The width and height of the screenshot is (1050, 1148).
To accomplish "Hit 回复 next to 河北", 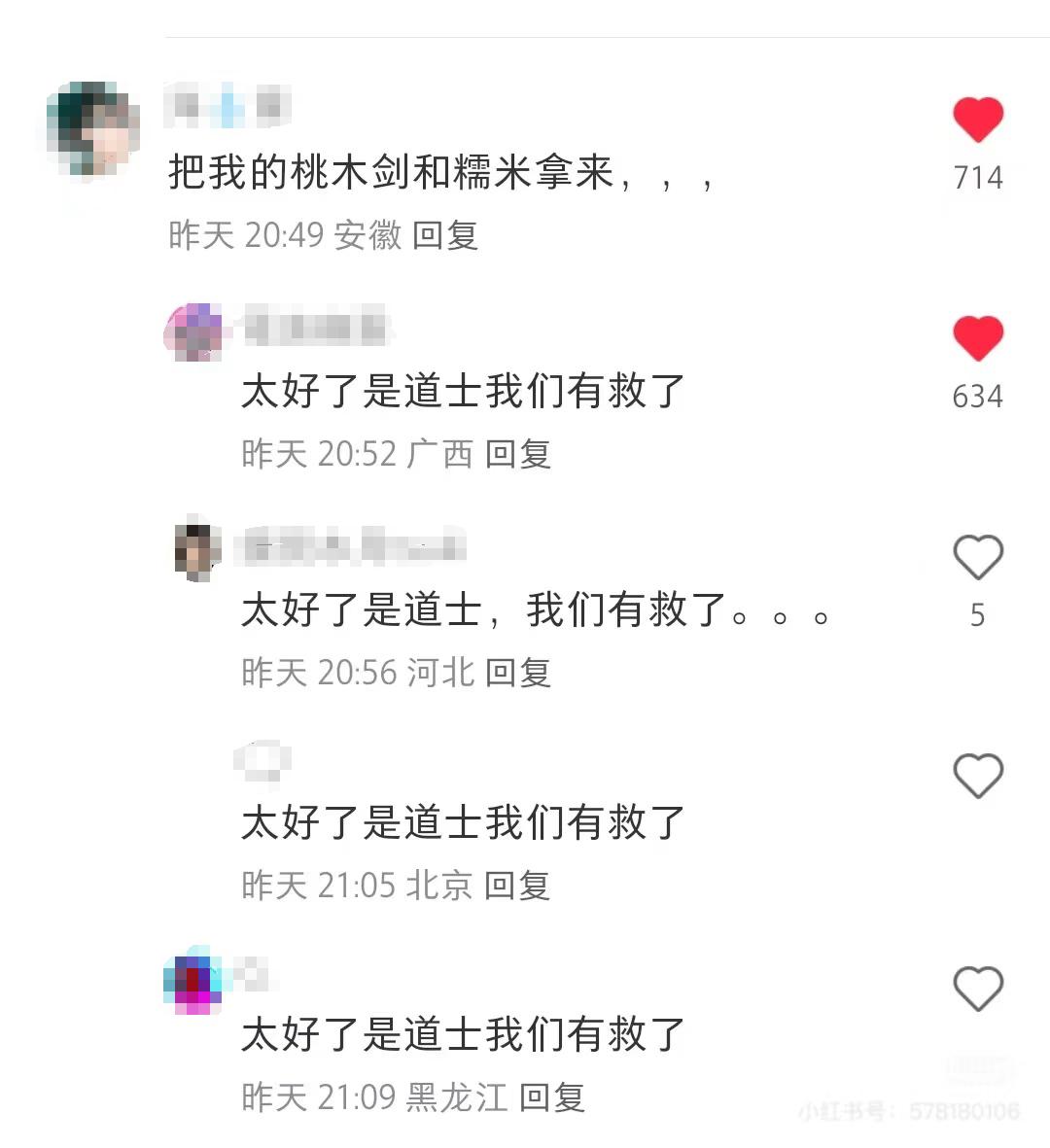I will pyautogui.click(x=518, y=673).
